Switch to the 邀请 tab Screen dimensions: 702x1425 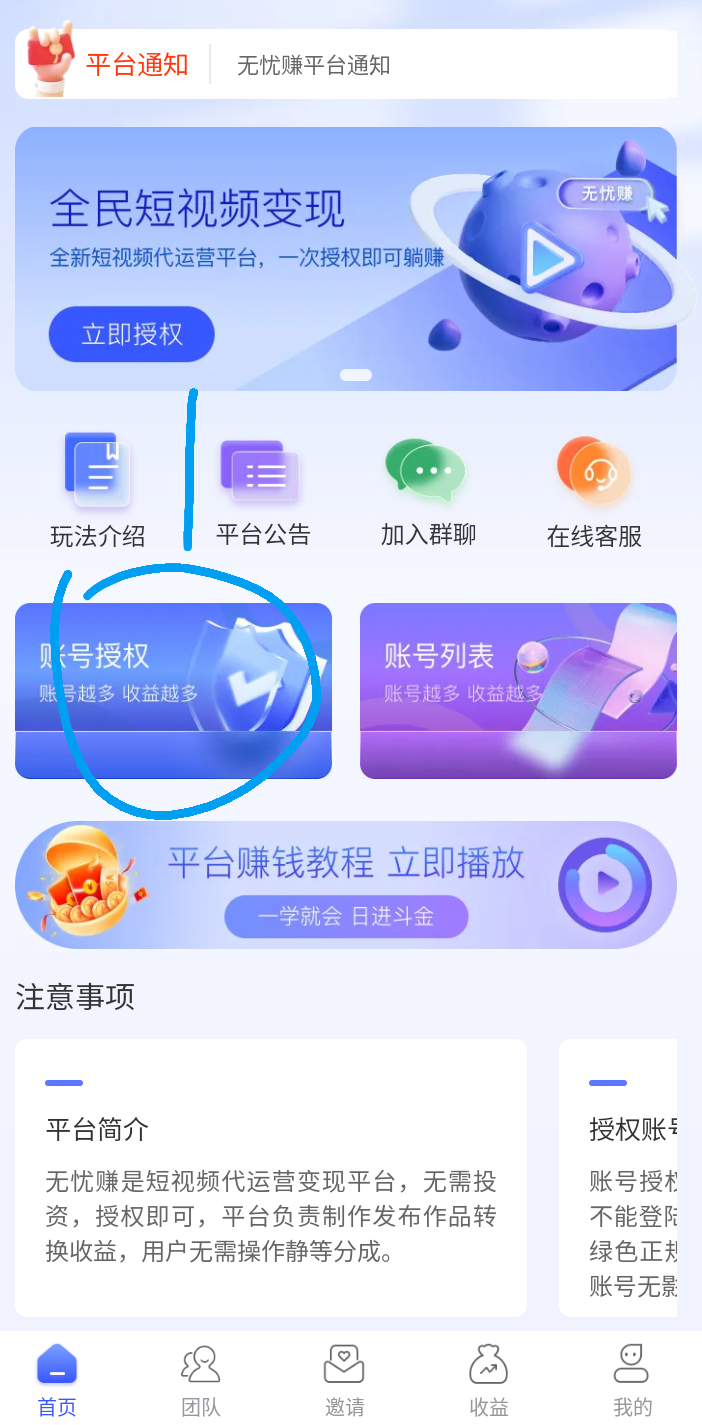pyautogui.click(x=345, y=1381)
